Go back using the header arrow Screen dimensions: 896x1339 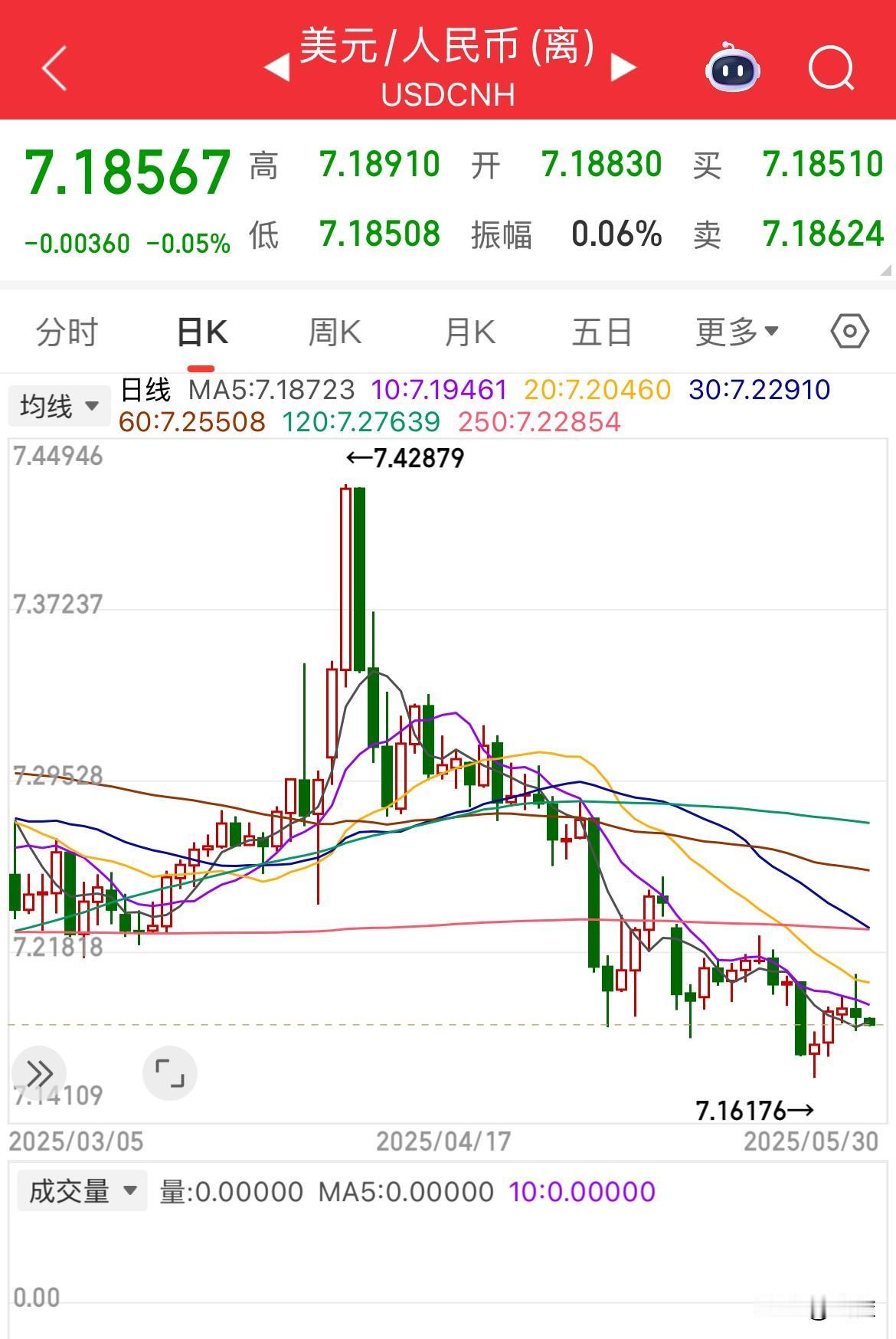point(55,67)
